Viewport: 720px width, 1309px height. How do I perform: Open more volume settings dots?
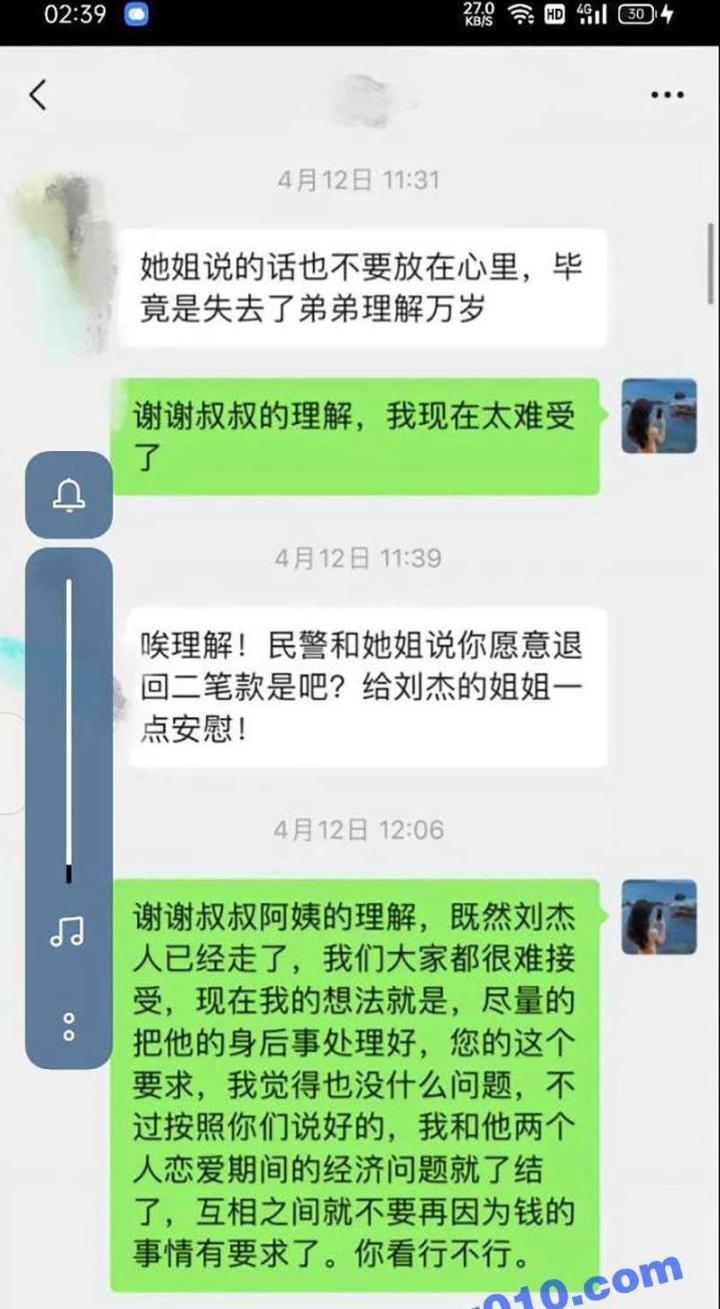(68, 1026)
